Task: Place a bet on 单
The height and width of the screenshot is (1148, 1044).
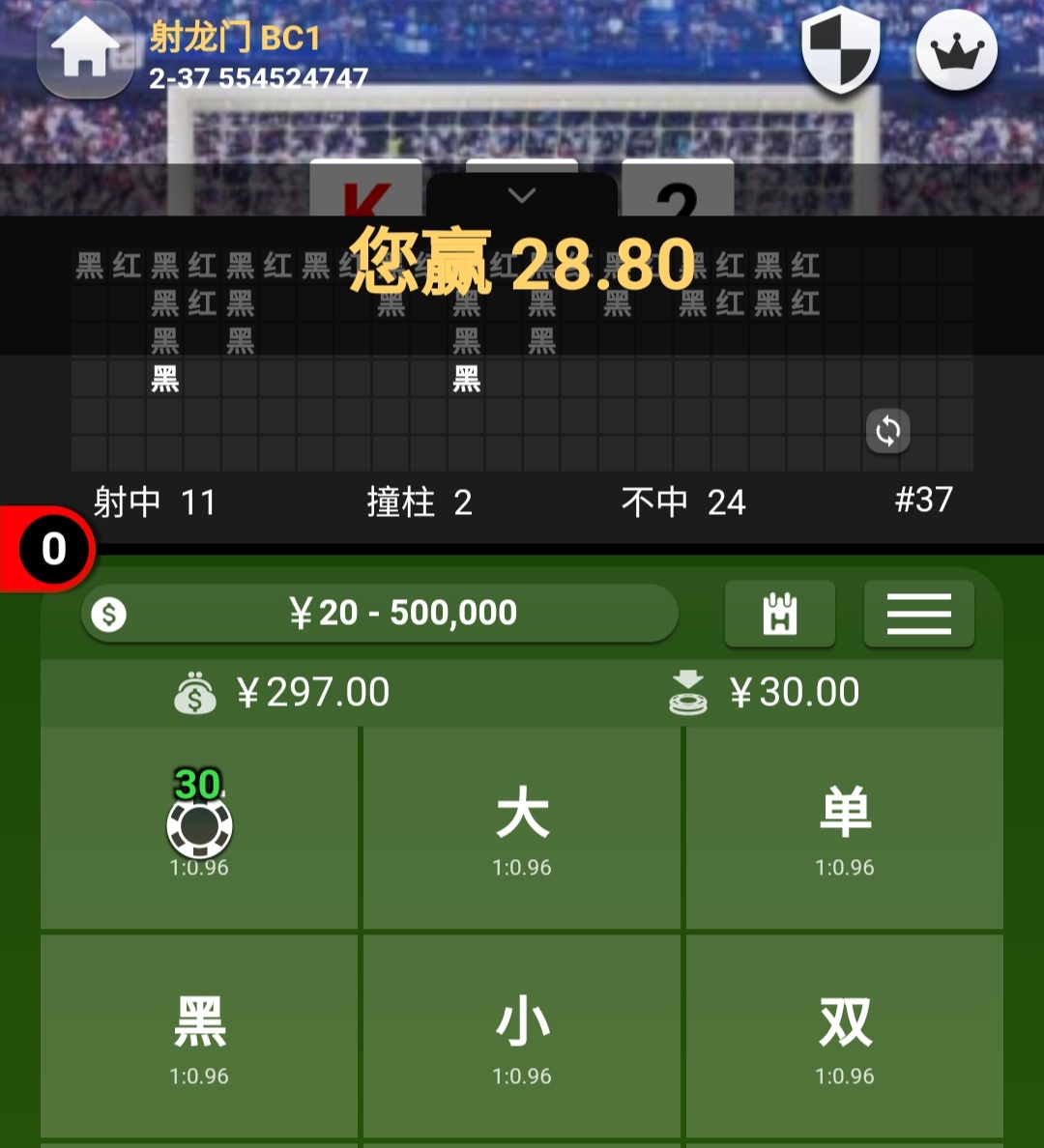Action: click(x=845, y=827)
